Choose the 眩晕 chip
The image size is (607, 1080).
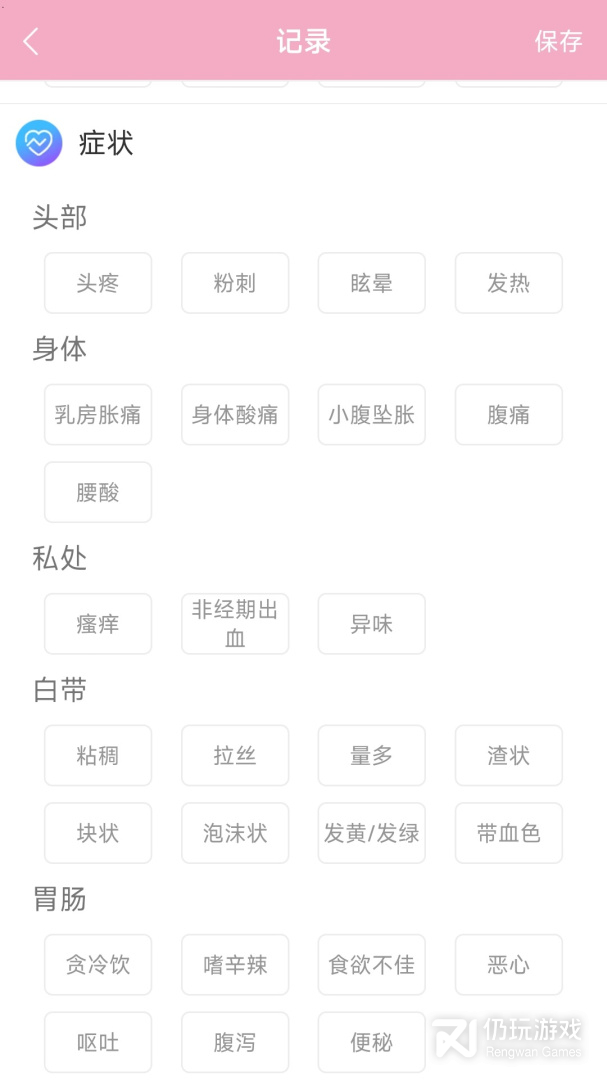(x=372, y=283)
